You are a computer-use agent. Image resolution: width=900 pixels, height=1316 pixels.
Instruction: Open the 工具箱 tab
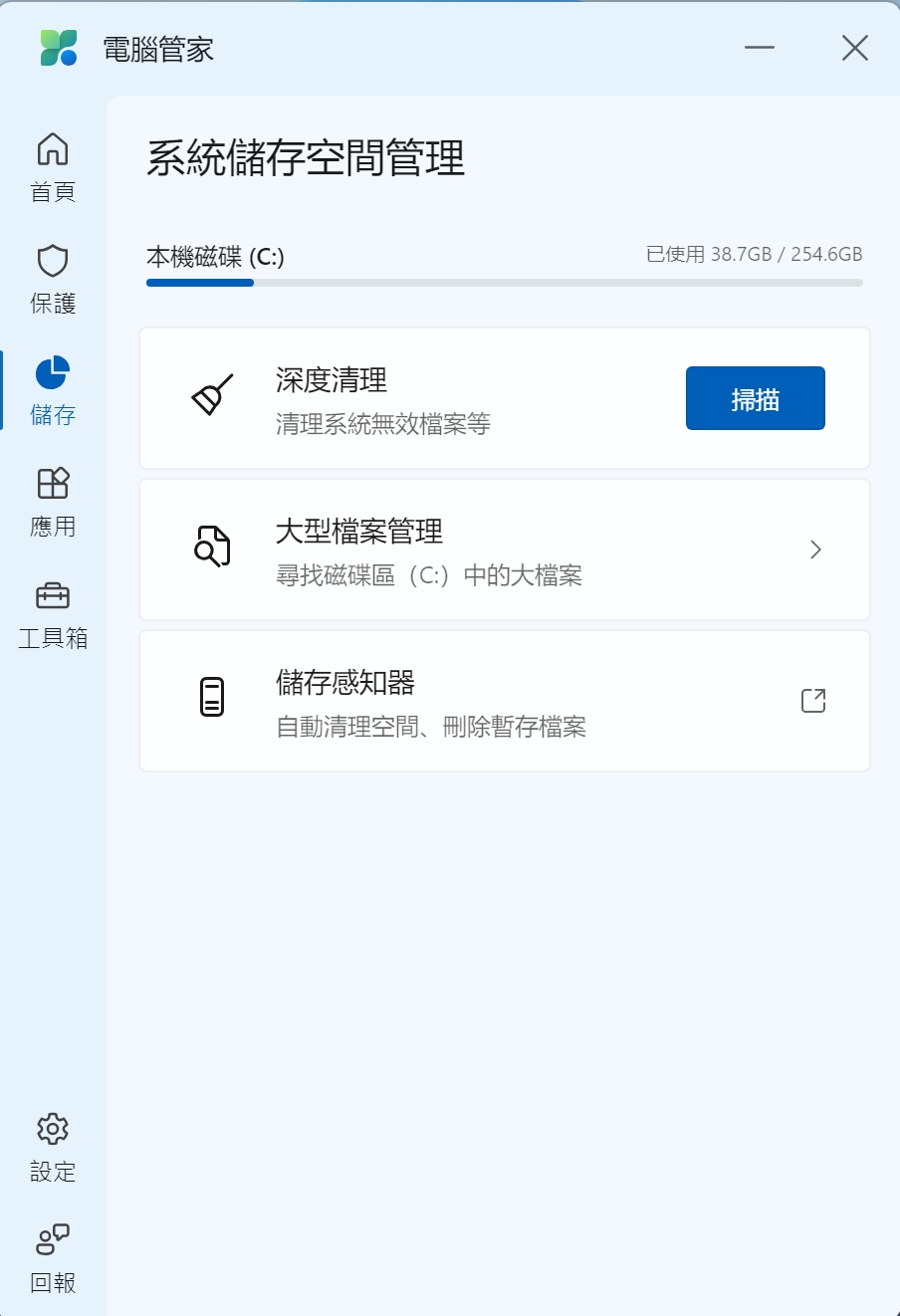click(x=53, y=613)
